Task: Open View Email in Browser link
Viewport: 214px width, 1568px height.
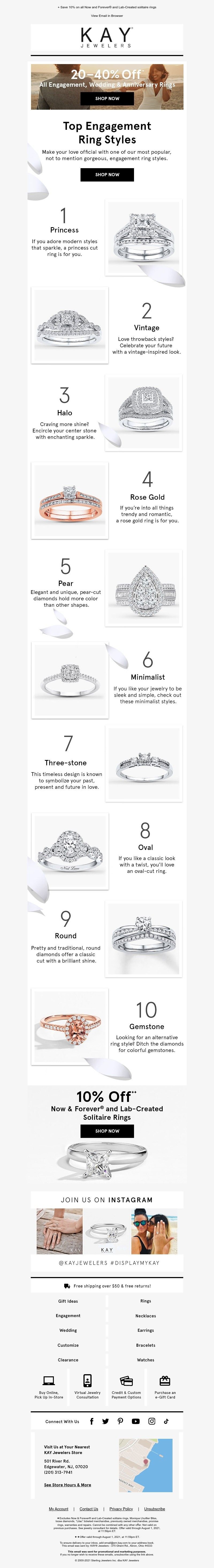Action: pyautogui.click(x=107, y=16)
